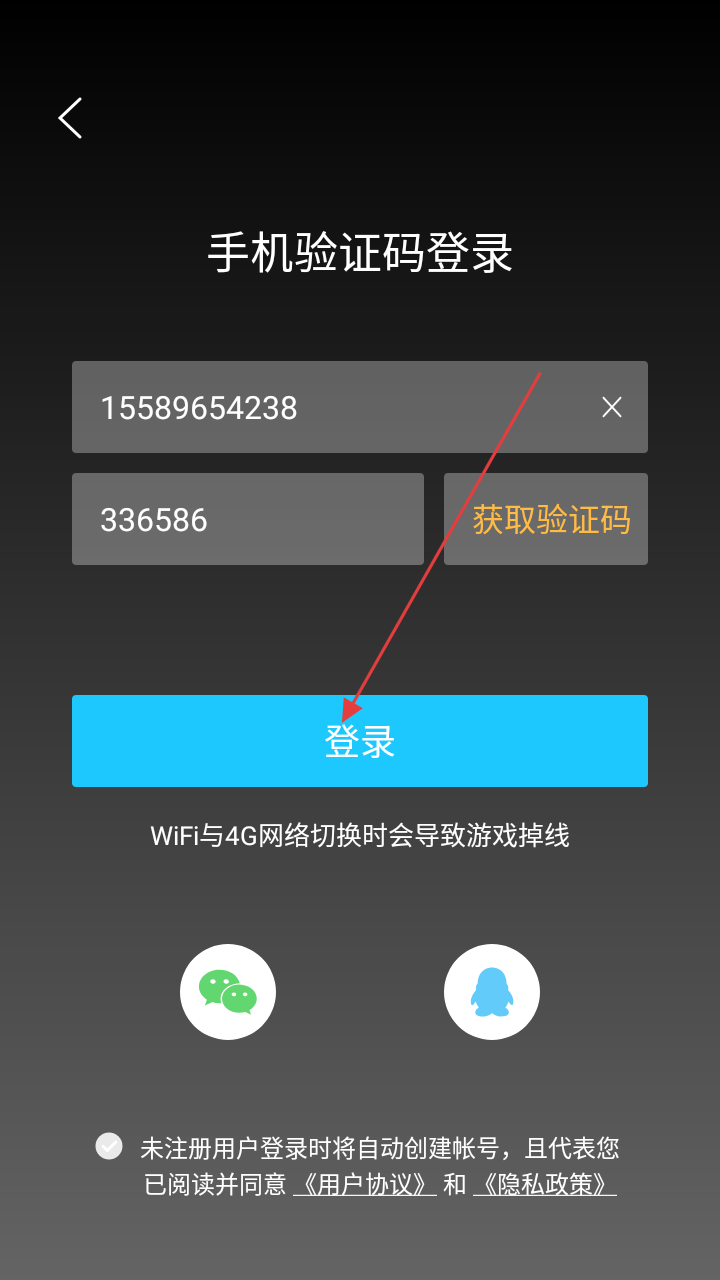Log in with WeChat

tap(228, 992)
